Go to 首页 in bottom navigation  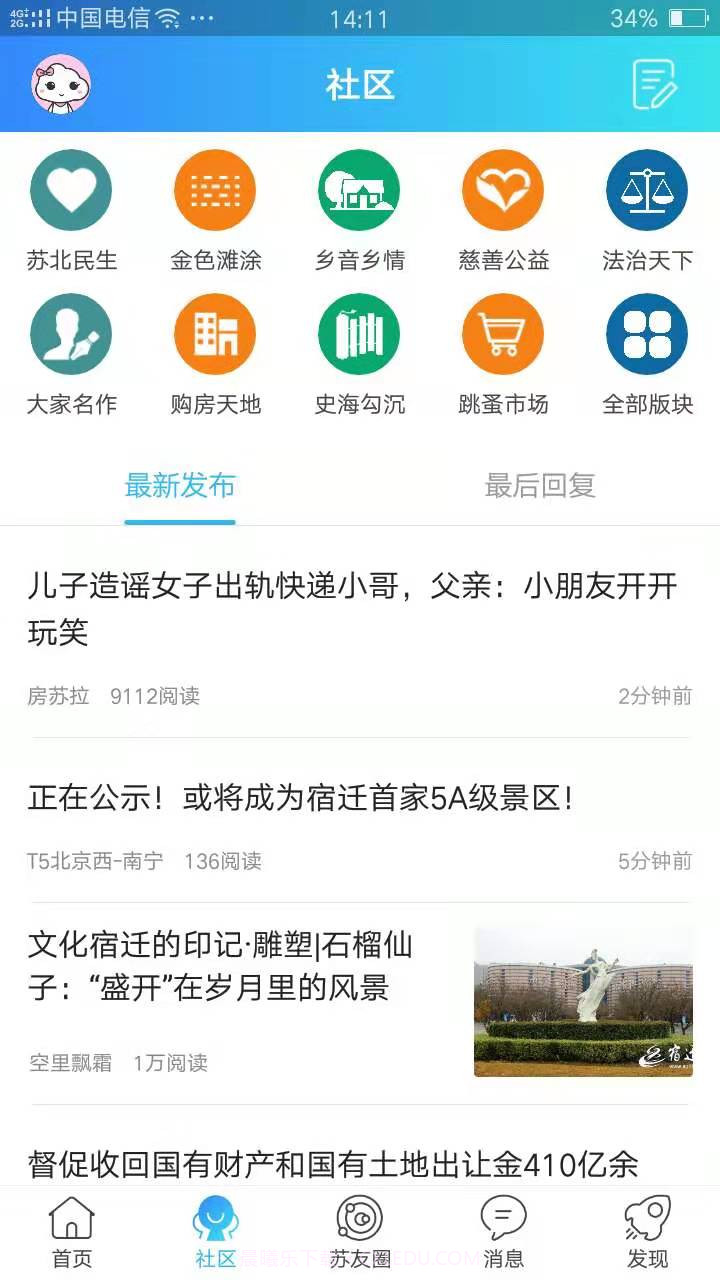[x=71, y=1230]
